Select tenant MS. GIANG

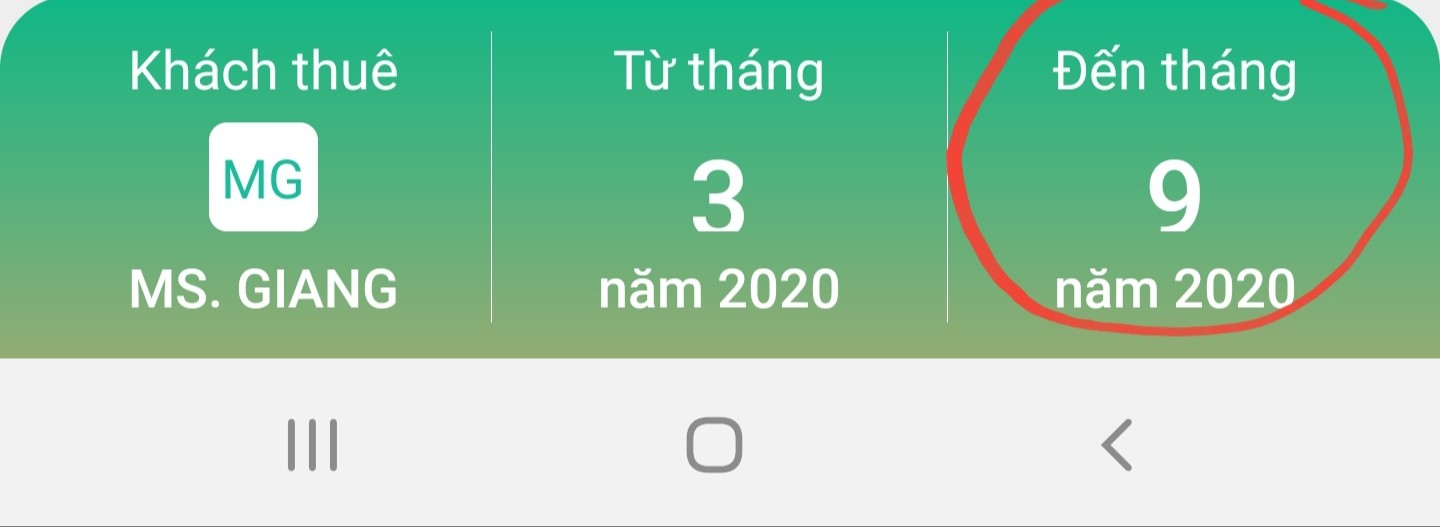(x=263, y=178)
